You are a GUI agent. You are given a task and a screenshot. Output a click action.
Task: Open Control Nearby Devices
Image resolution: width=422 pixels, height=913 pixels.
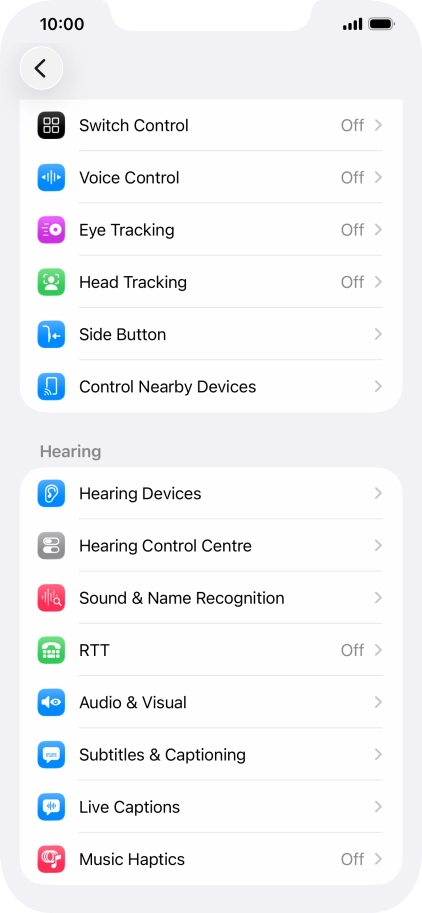211,387
